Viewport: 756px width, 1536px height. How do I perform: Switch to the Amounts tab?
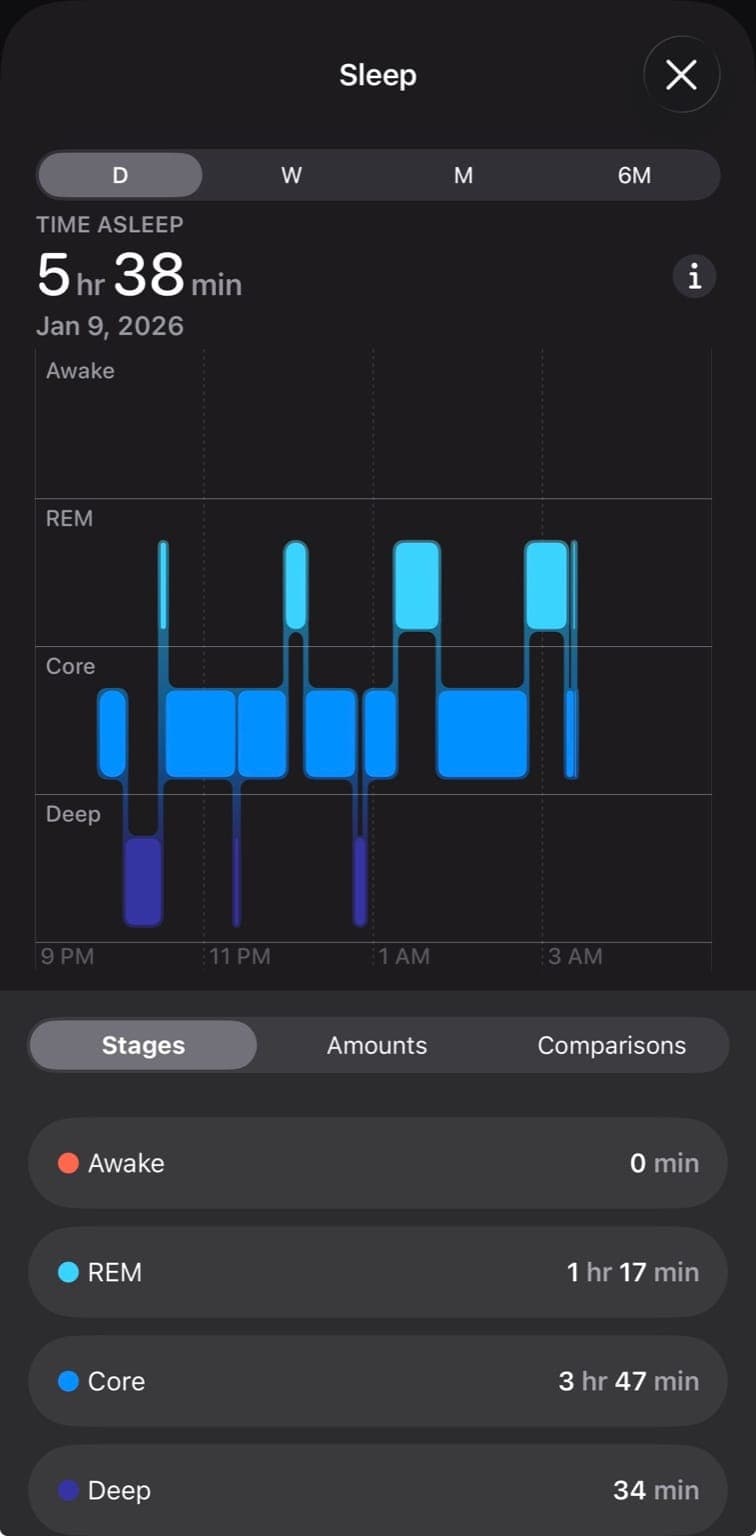click(x=377, y=1045)
